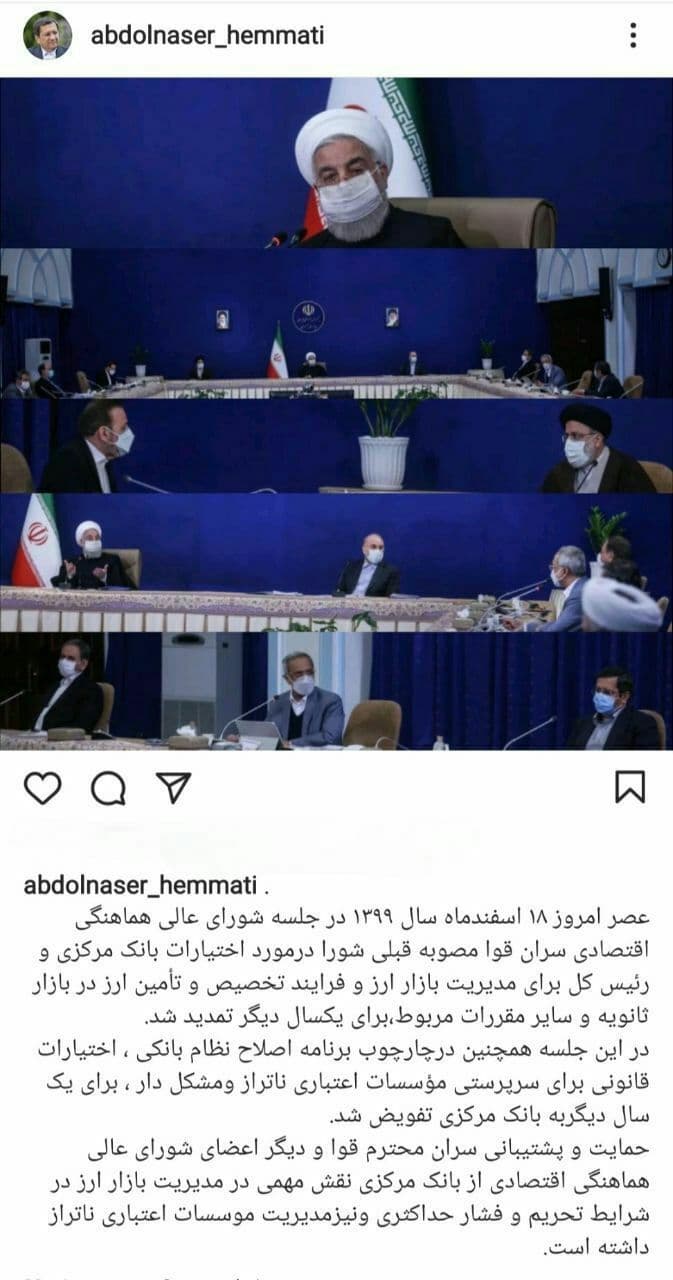Share the post with the paper plane icon
The width and height of the screenshot is (673, 1280).
(x=173, y=788)
